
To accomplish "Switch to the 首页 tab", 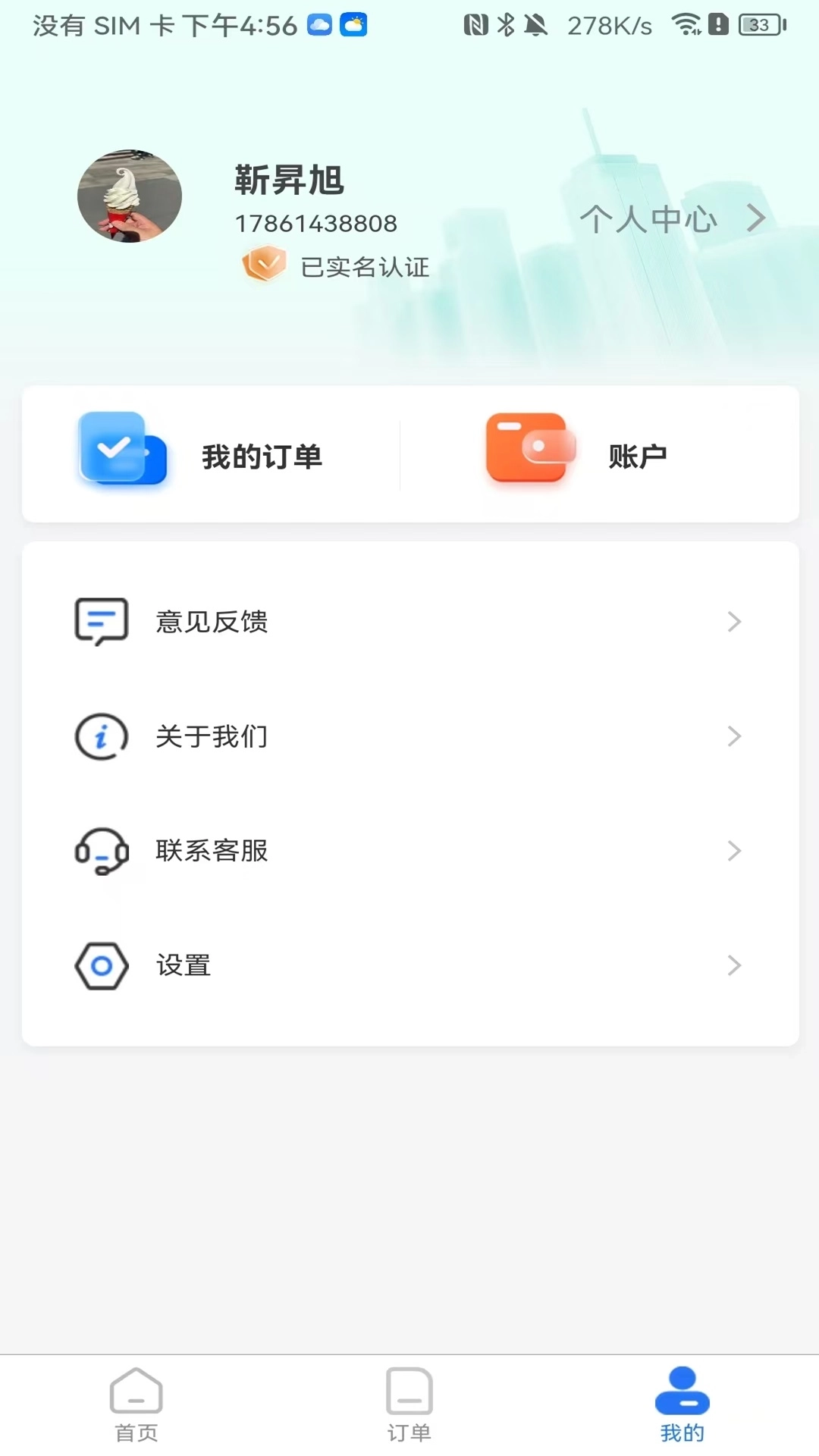I will pos(136,1407).
